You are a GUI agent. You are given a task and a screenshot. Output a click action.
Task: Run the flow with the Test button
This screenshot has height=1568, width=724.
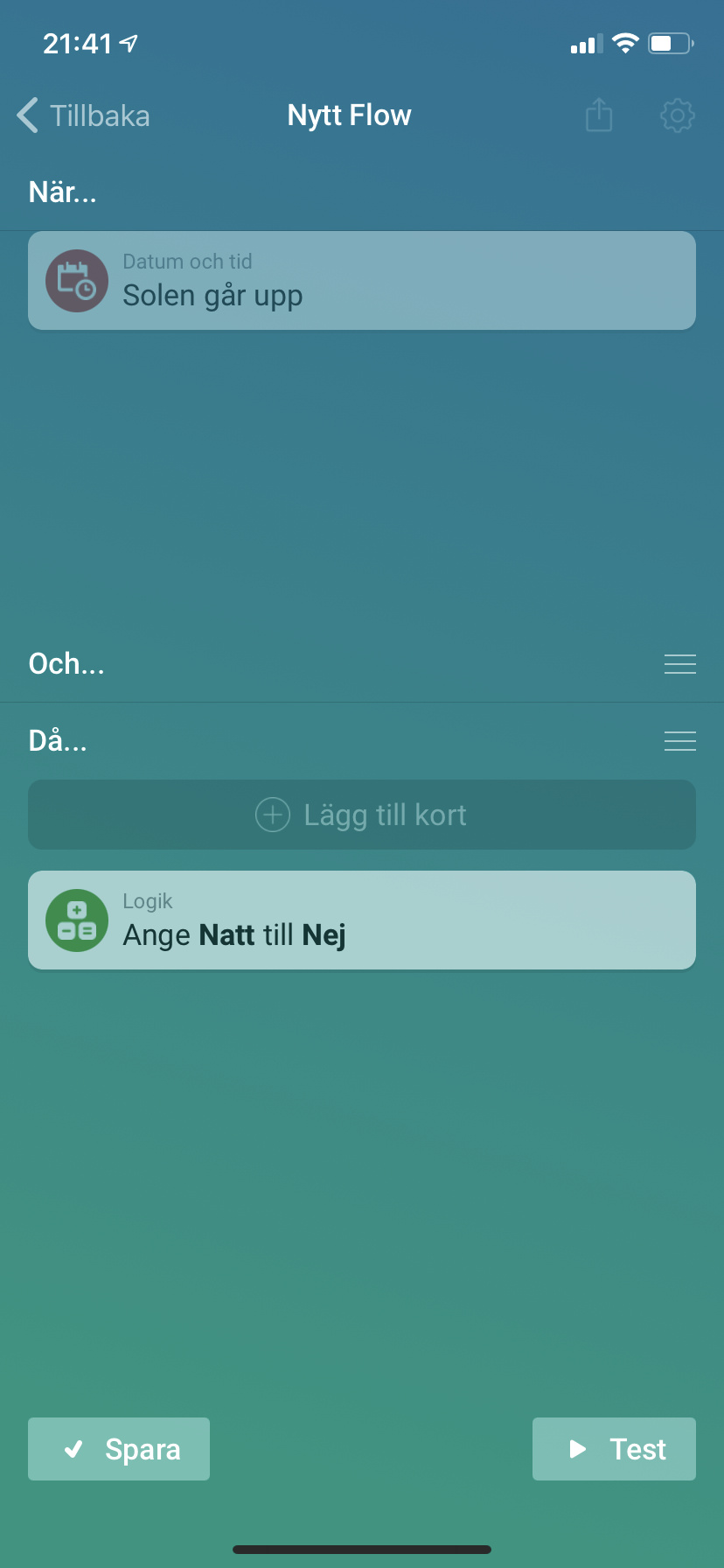(614, 1449)
